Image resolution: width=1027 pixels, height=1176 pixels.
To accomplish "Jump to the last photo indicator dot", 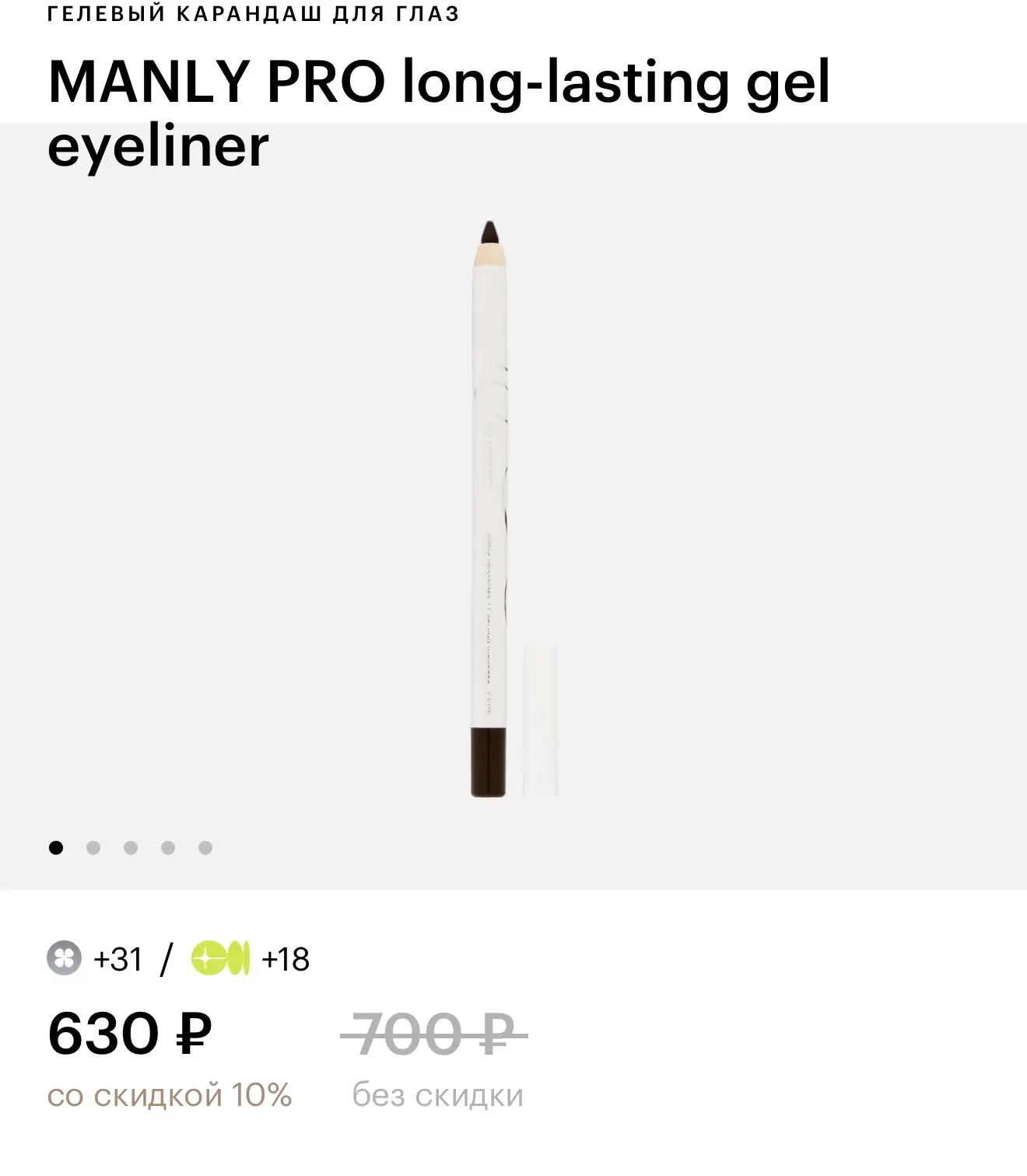I will point(205,848).
